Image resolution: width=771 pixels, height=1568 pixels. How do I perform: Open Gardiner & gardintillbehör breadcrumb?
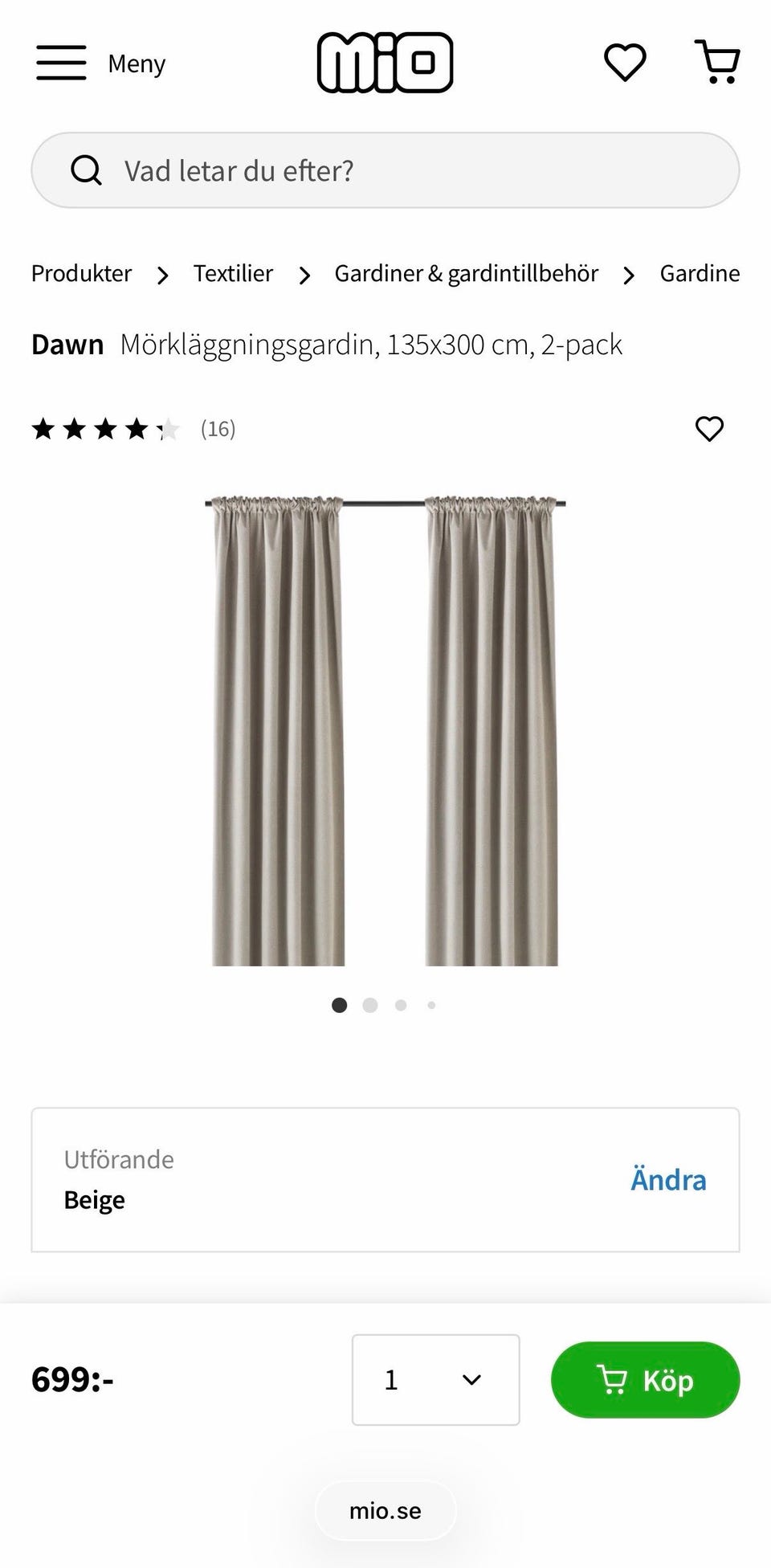tap(467, 274)
